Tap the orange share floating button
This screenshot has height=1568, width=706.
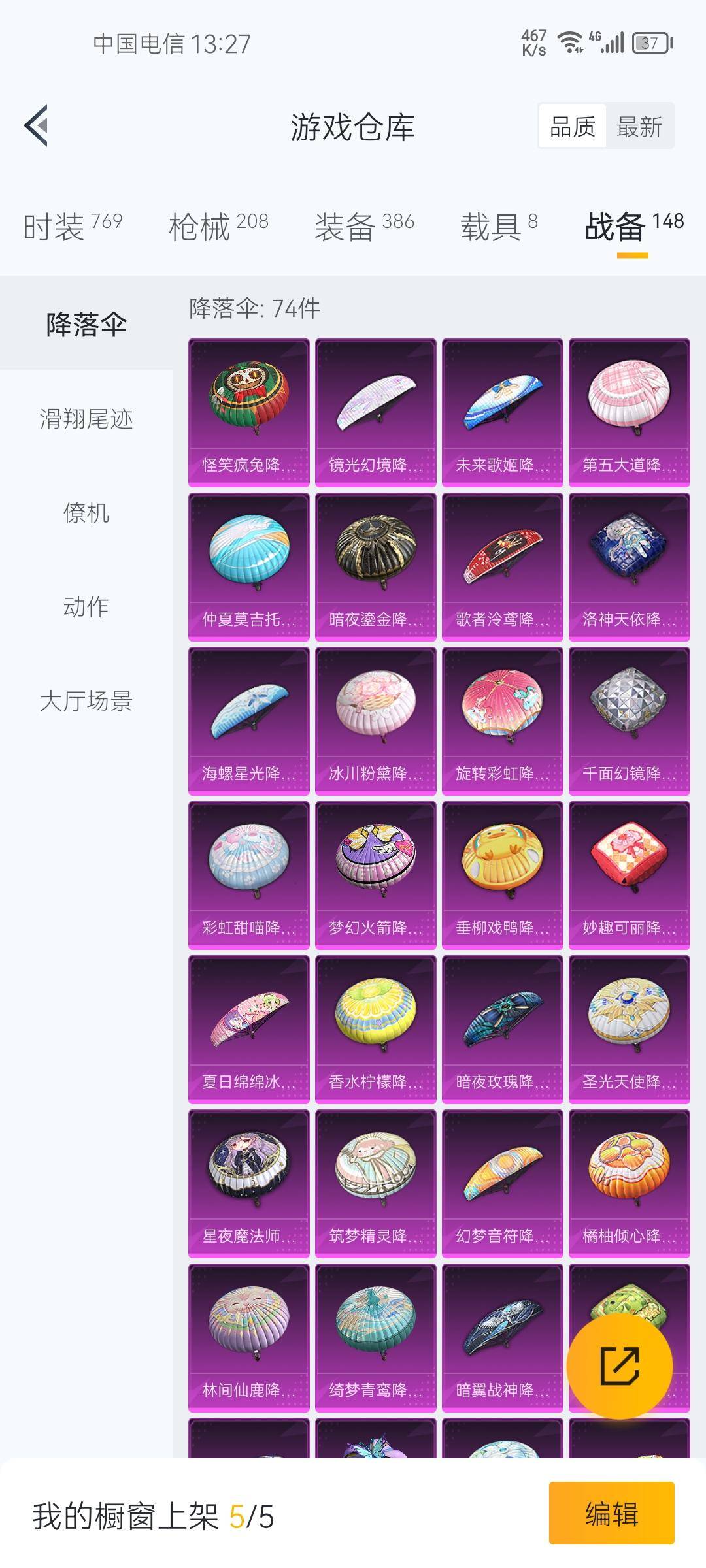coord(619,1366)
